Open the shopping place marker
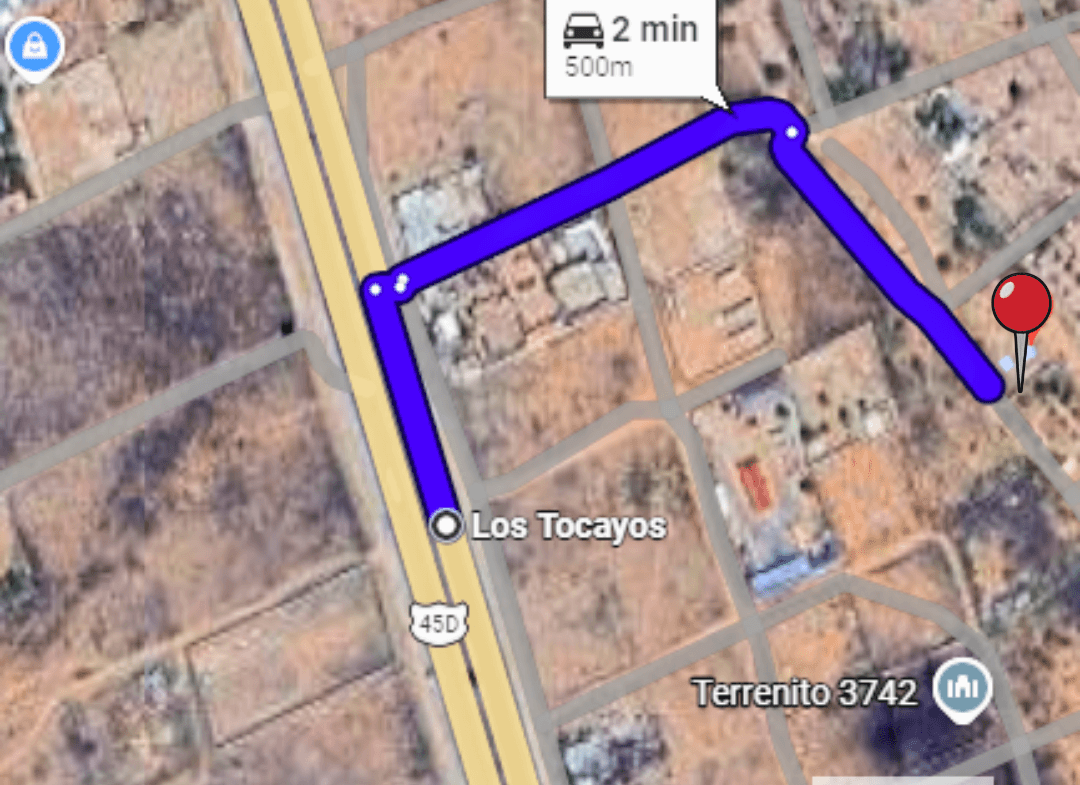The height and width of the screenshot is (785, 1080). coord(34,46)
